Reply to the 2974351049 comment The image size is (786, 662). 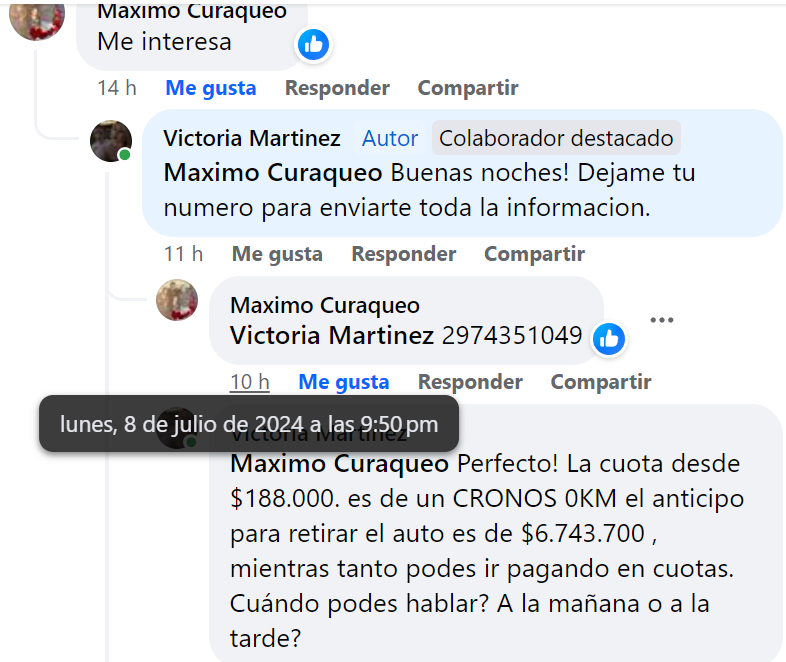coord(470,382)
